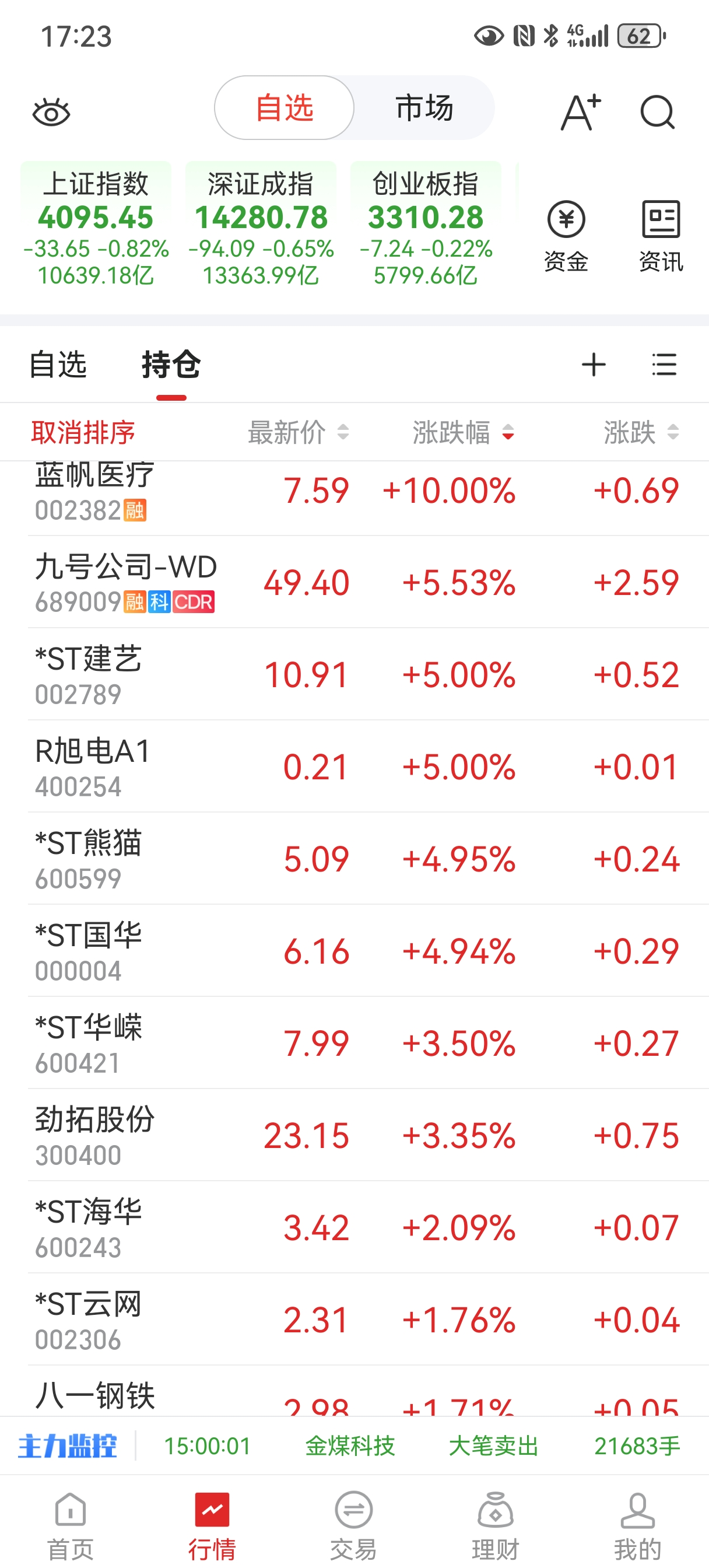Open the search magnifier

tap(657, 113)
